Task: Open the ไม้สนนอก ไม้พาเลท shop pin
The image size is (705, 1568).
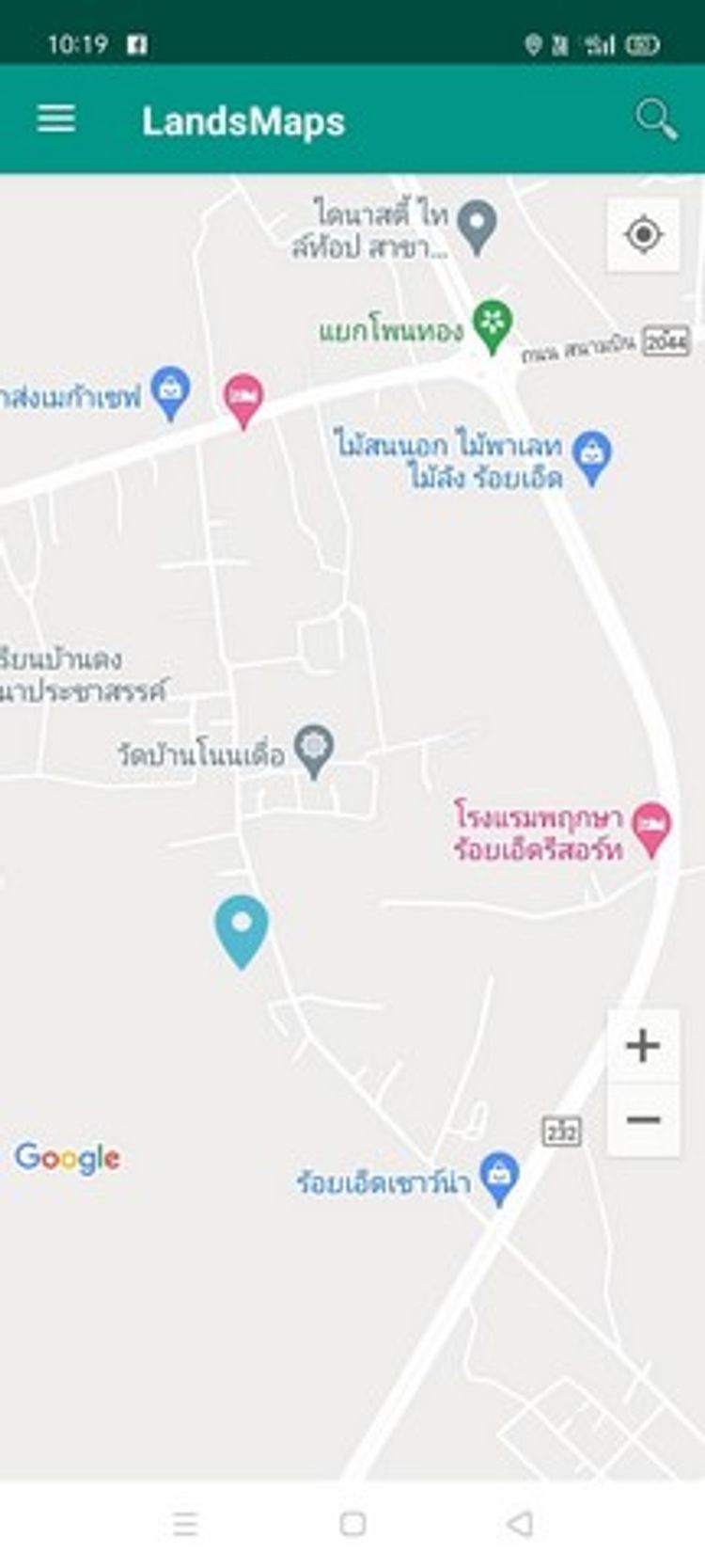Action: coord(591,455)
